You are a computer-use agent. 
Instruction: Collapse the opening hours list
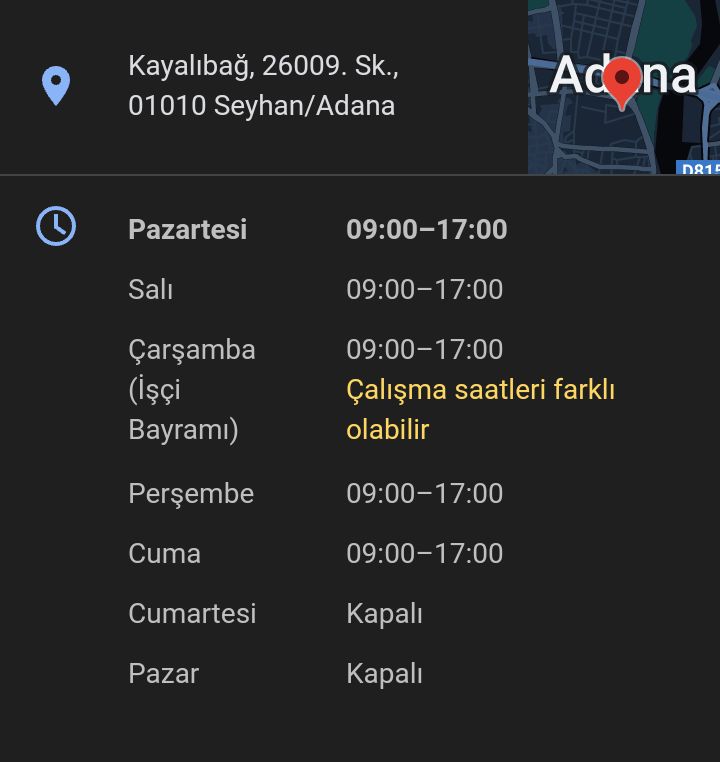coord(56,227)
